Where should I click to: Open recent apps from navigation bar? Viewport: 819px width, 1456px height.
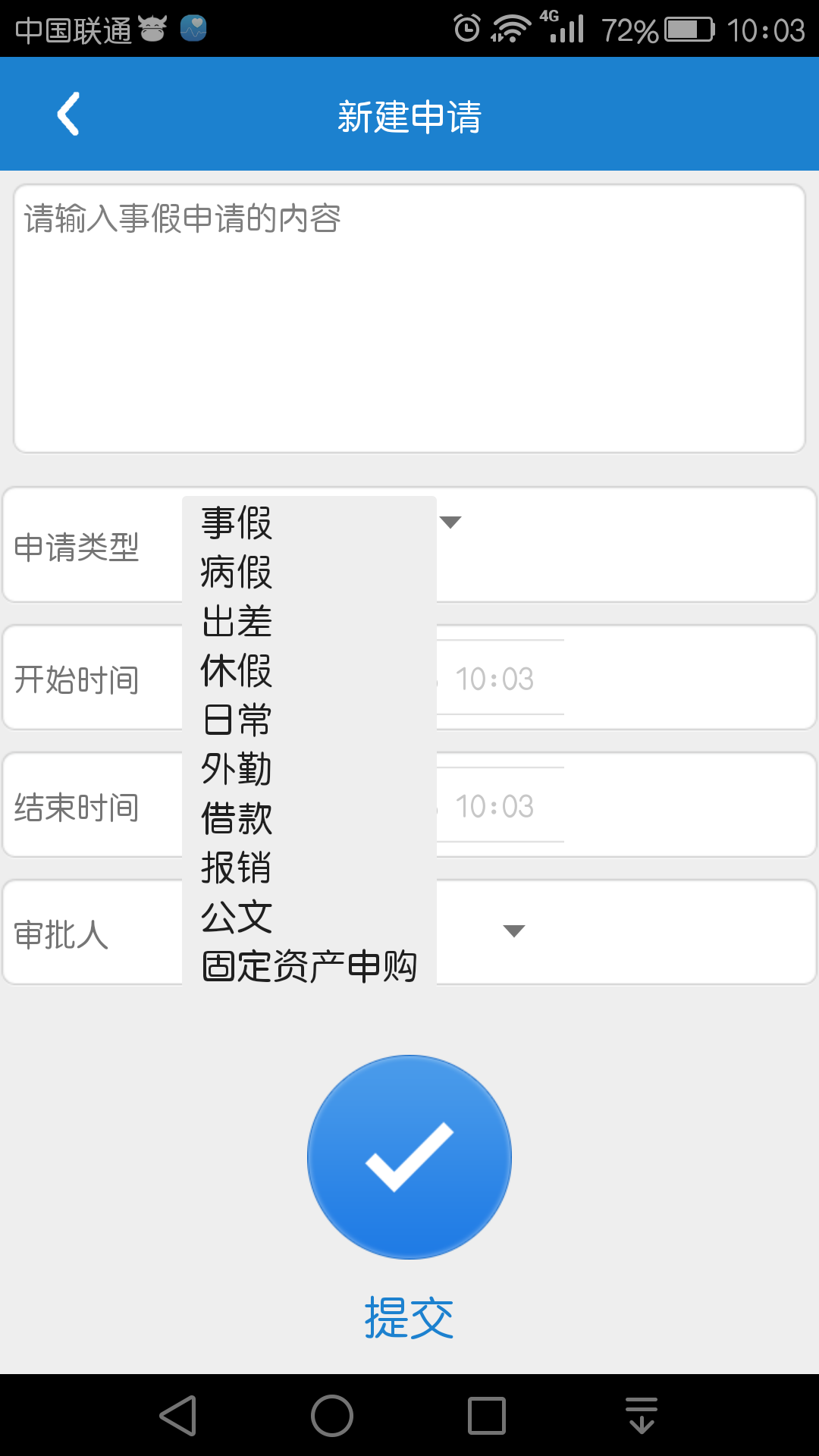(487, 1416)
